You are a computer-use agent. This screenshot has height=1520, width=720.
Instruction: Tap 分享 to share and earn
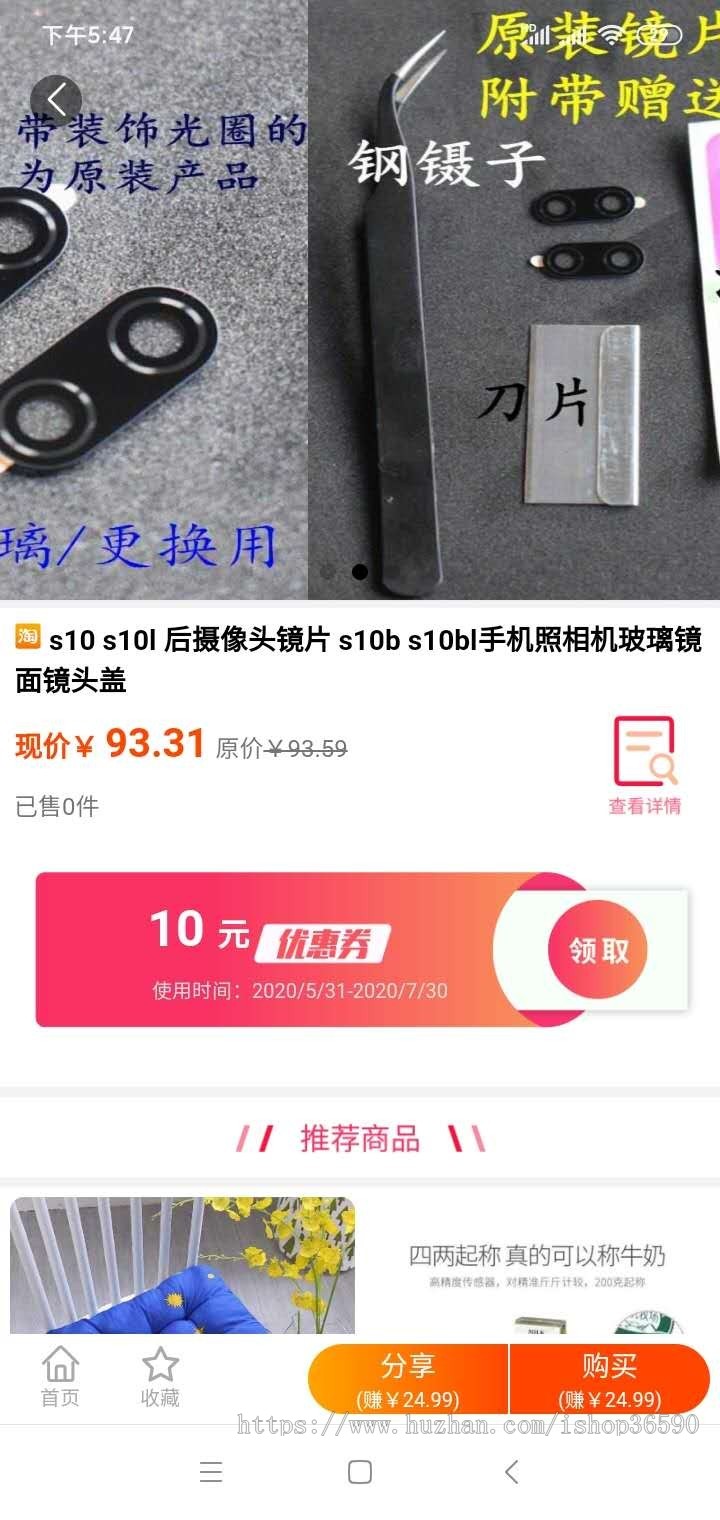click(x=408, y=1379)
